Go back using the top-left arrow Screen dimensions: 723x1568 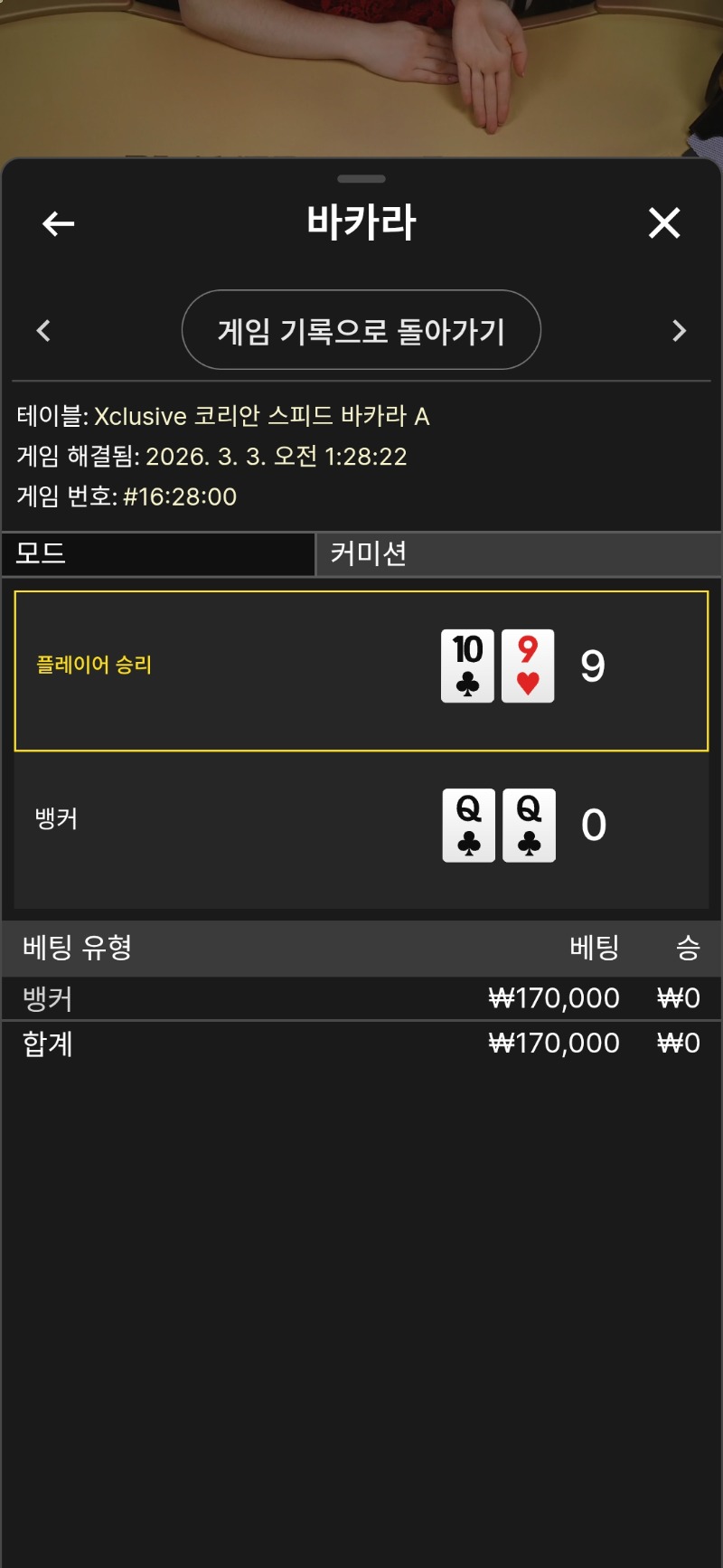coord(59,223)
